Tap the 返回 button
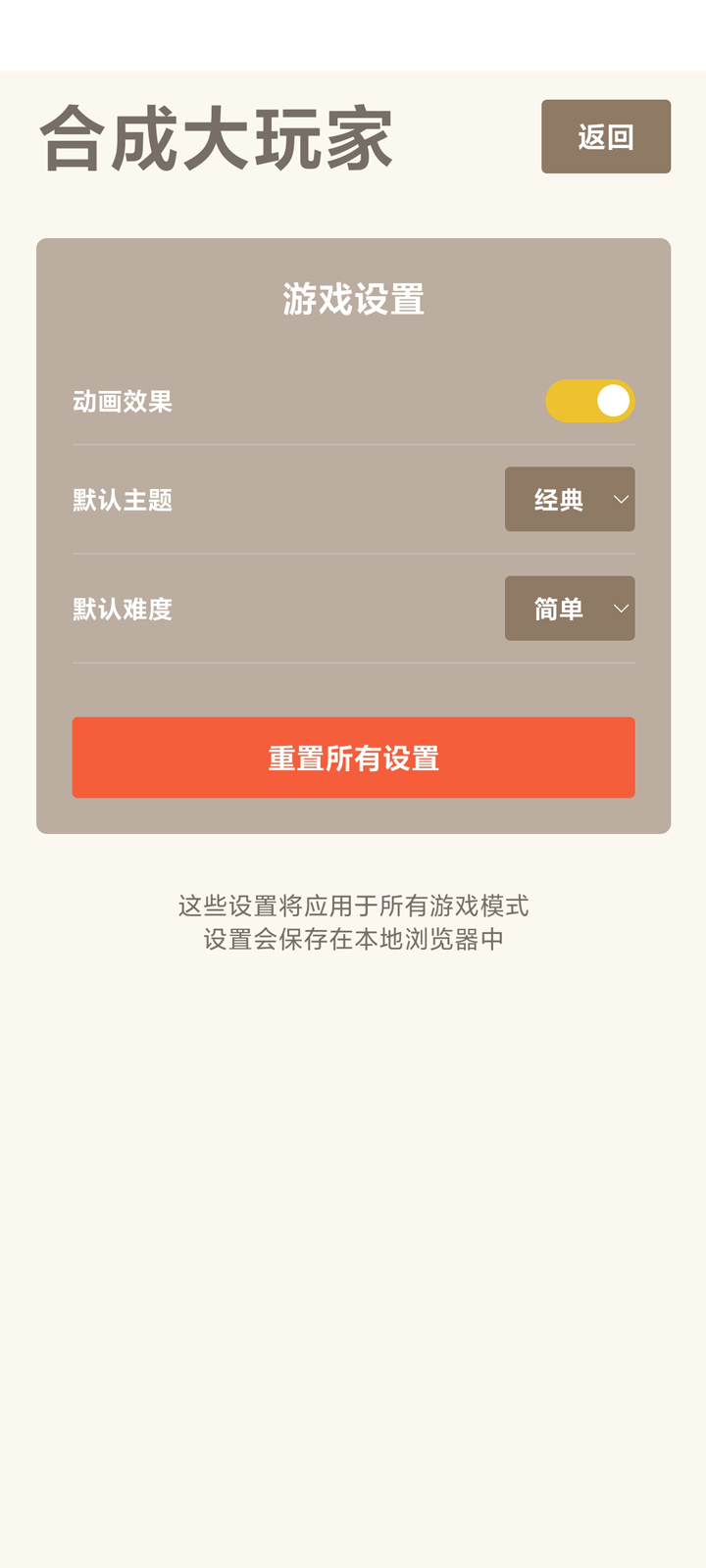Image resolution: width=706 pixels, height=1568 pixels. 605,137
